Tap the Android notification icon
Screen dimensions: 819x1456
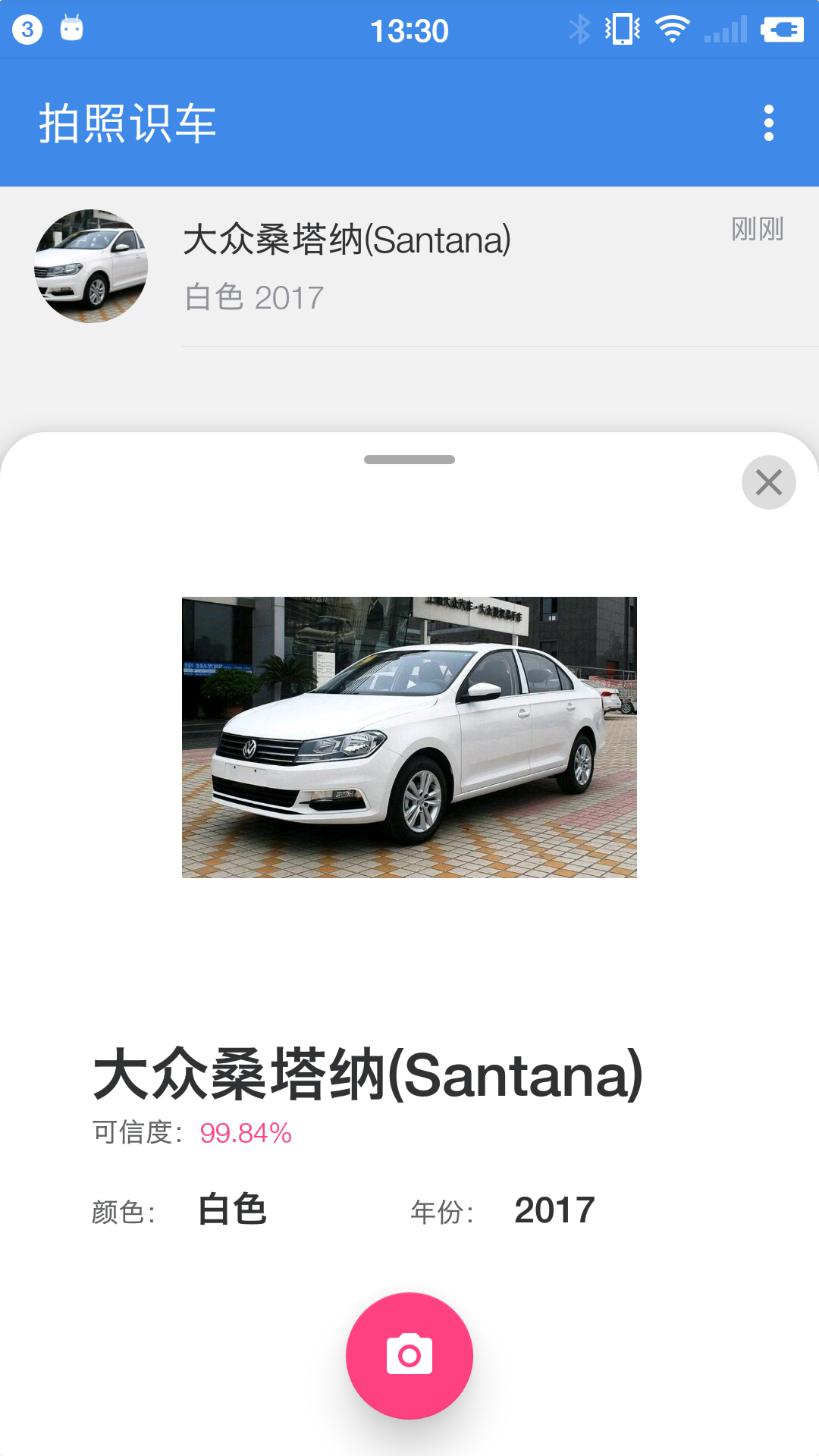pos(72,29)
